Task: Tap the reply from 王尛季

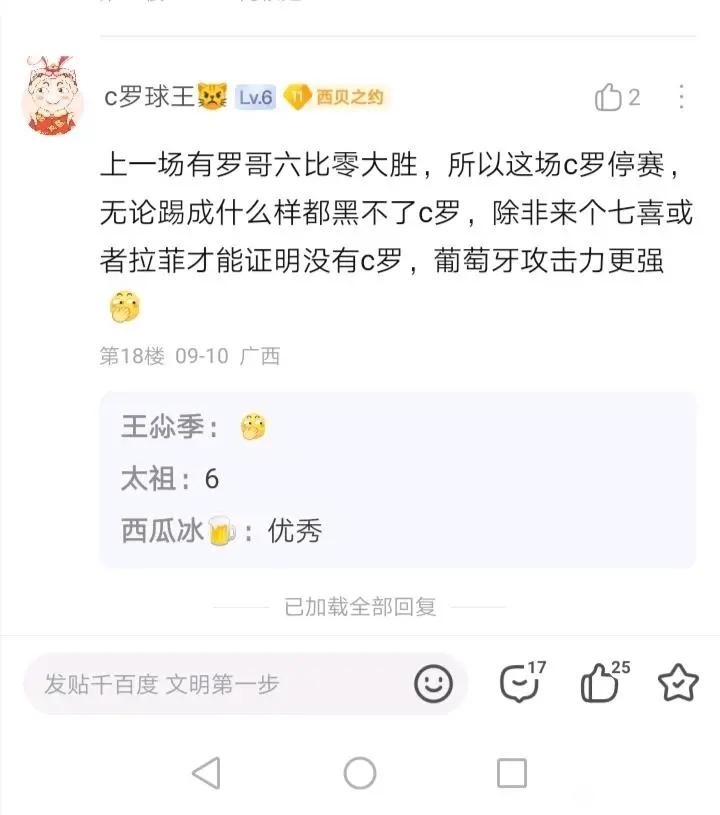Action: point(195,428)
